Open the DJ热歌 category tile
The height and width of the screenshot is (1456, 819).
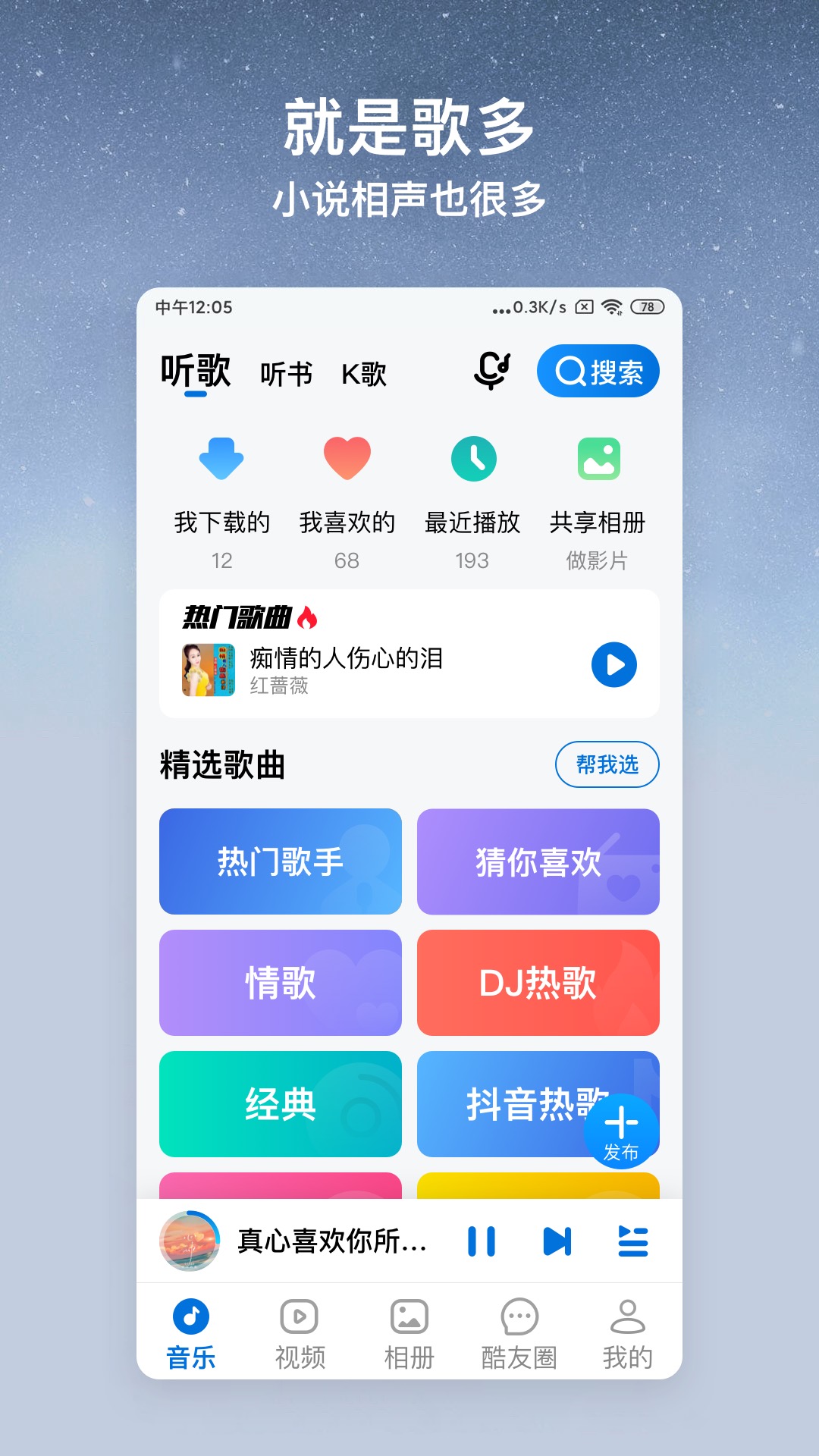[538, 984]
